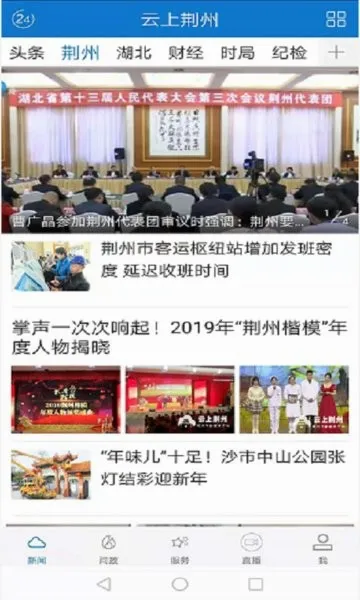The width and height of the screenshot is (360, 600).
Task: Open article about 荆州市客运枢纽站增加发班密度
Action: coord(180,266)
